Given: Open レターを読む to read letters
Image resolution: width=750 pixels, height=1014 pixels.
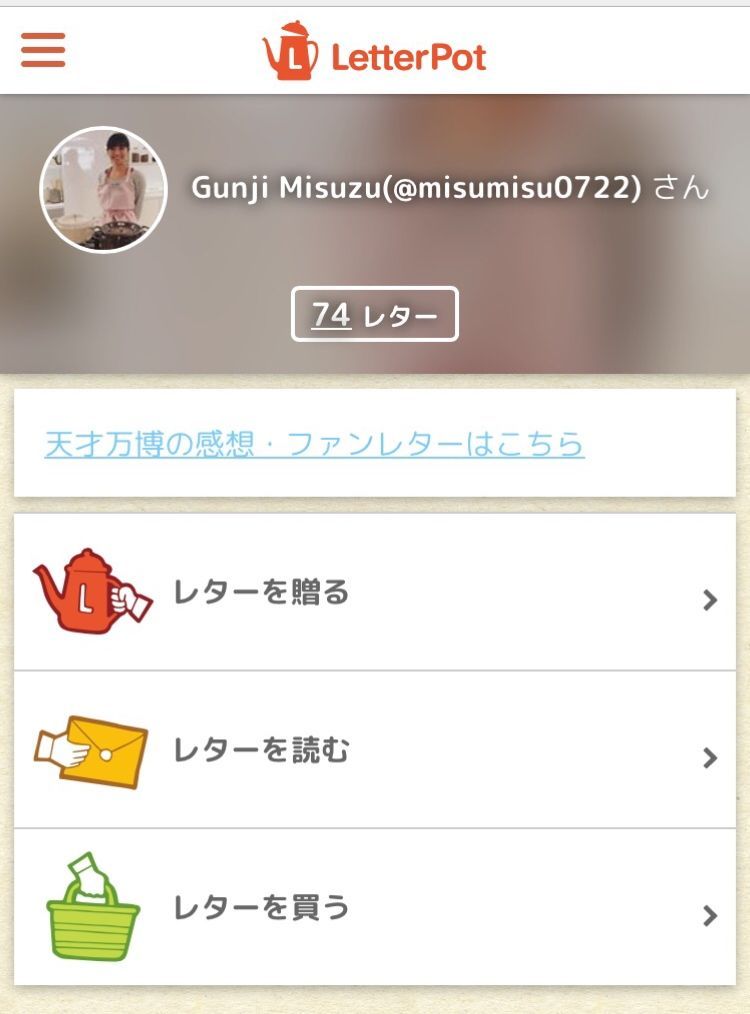Looking at the screenshot, I should point(374,751).
